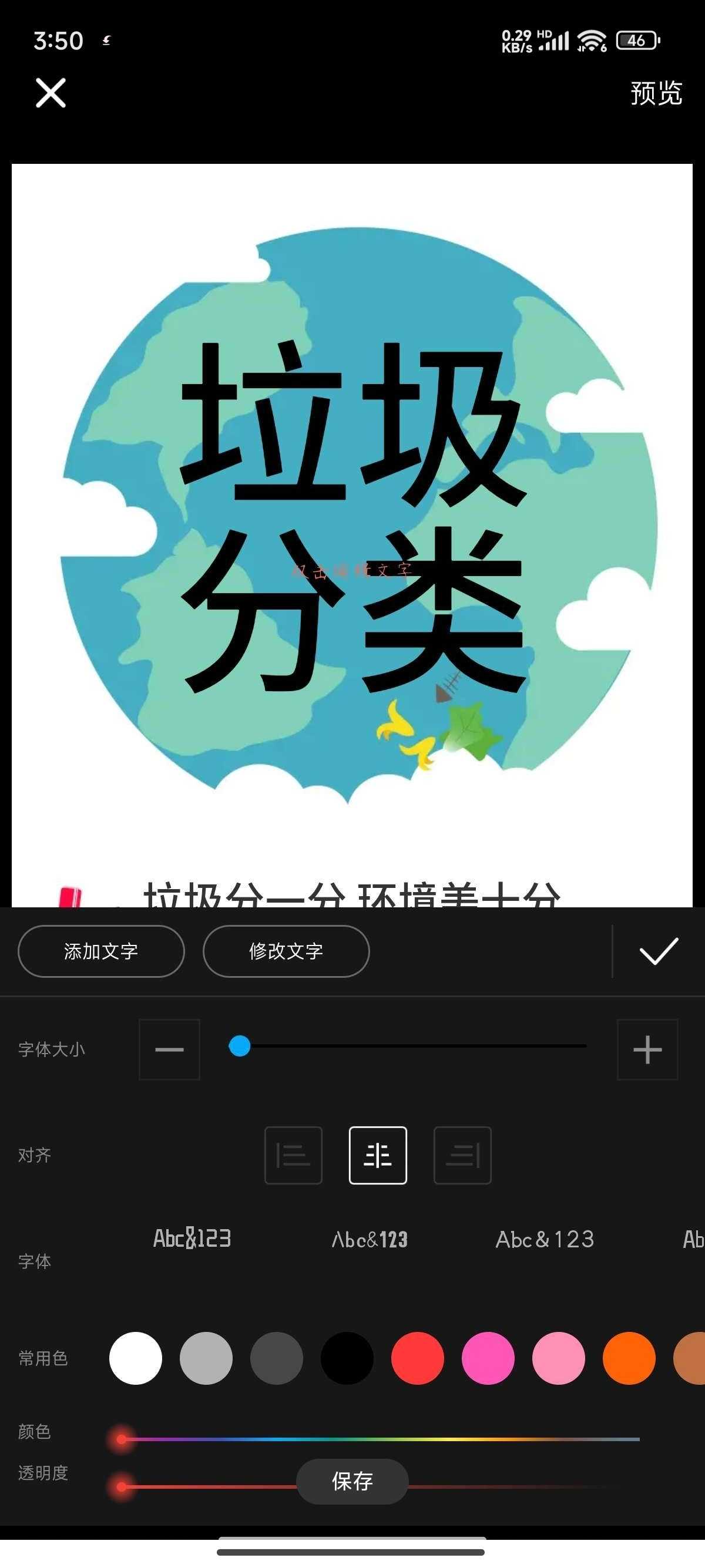705x1568 pixels.
Task: Choose the second bold-number Abc&123 font
Action: [x=370, y=1239]
